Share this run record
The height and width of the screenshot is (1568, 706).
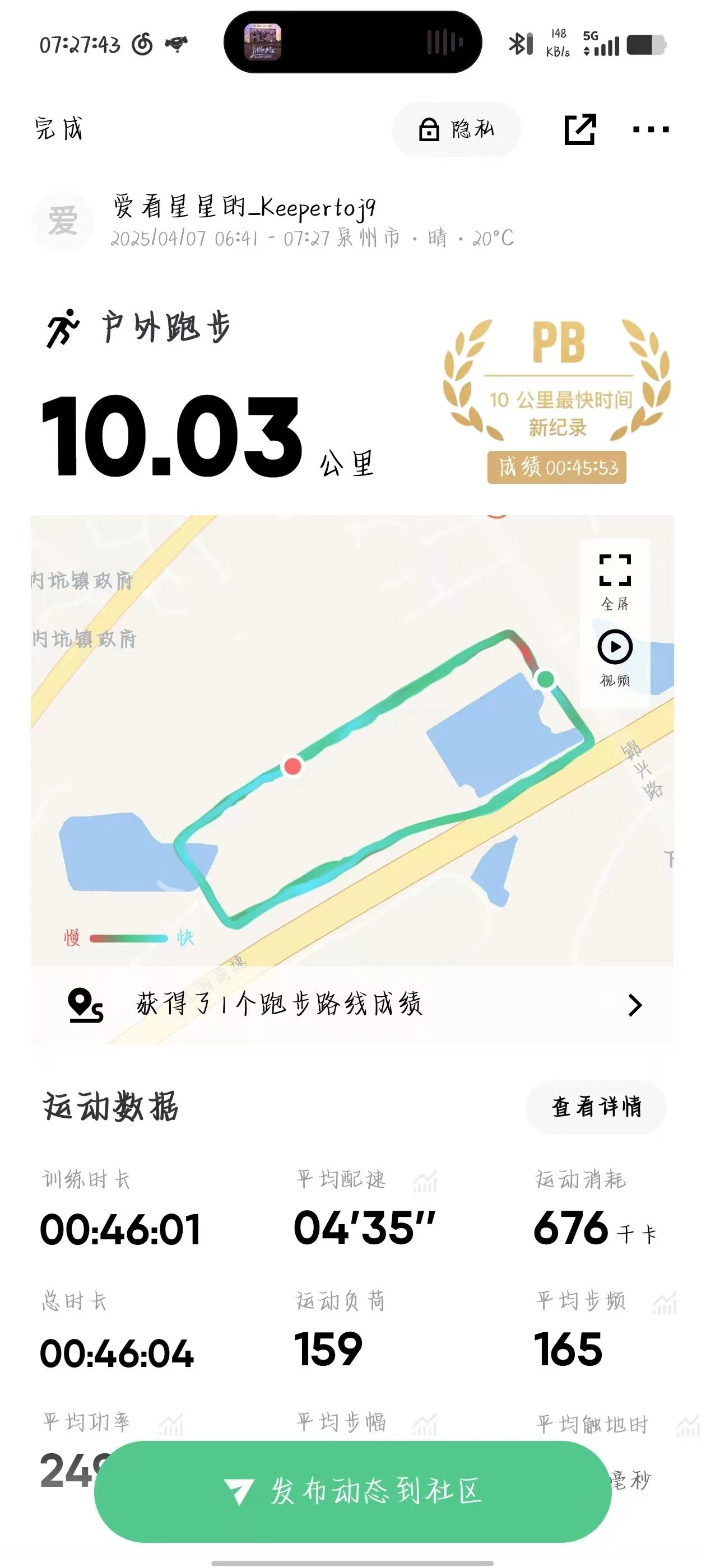click(x=579, y=129)
